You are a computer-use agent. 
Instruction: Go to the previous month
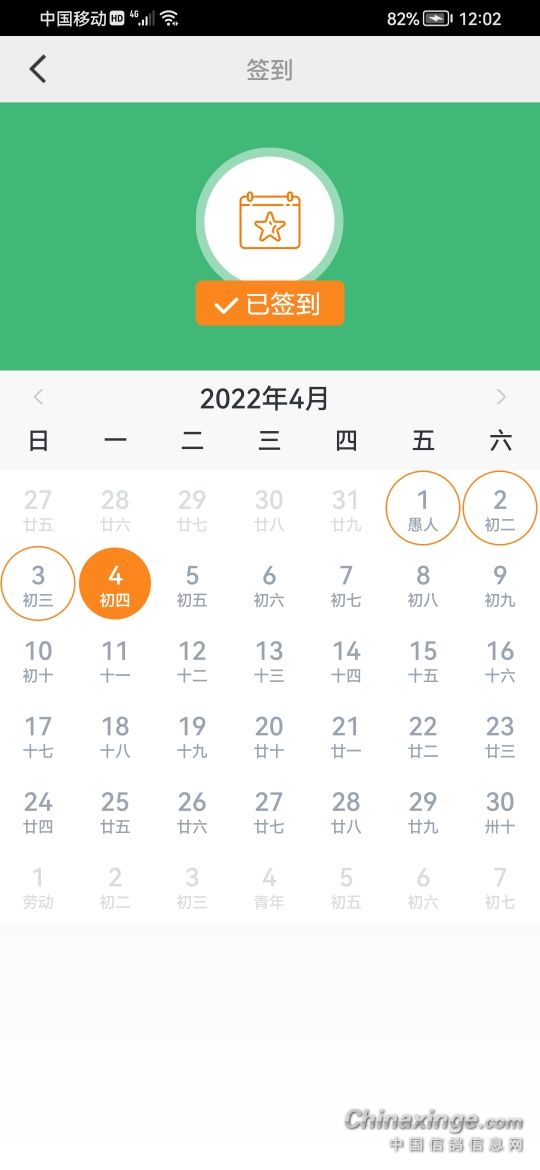coord(39,398)
